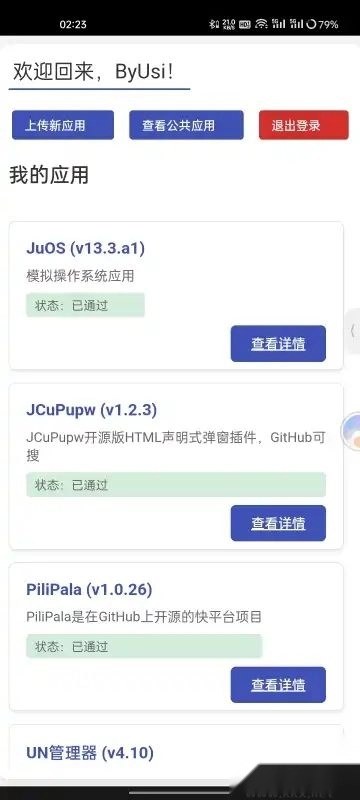Open the floating assistant bubble
The image size is (360, 800).
pyautogui.click(x=352, y=432)
